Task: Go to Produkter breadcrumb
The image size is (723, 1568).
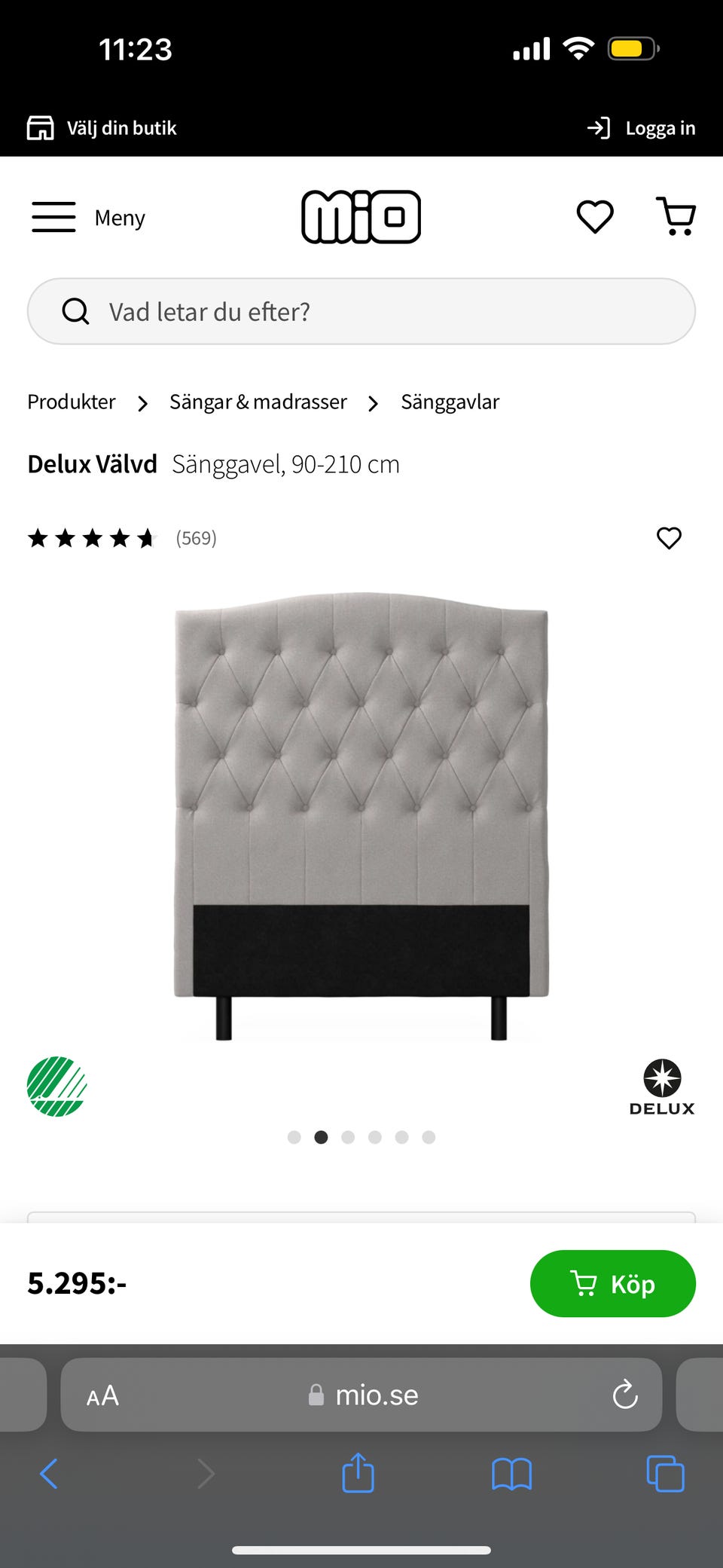Action: click(72, 402)
